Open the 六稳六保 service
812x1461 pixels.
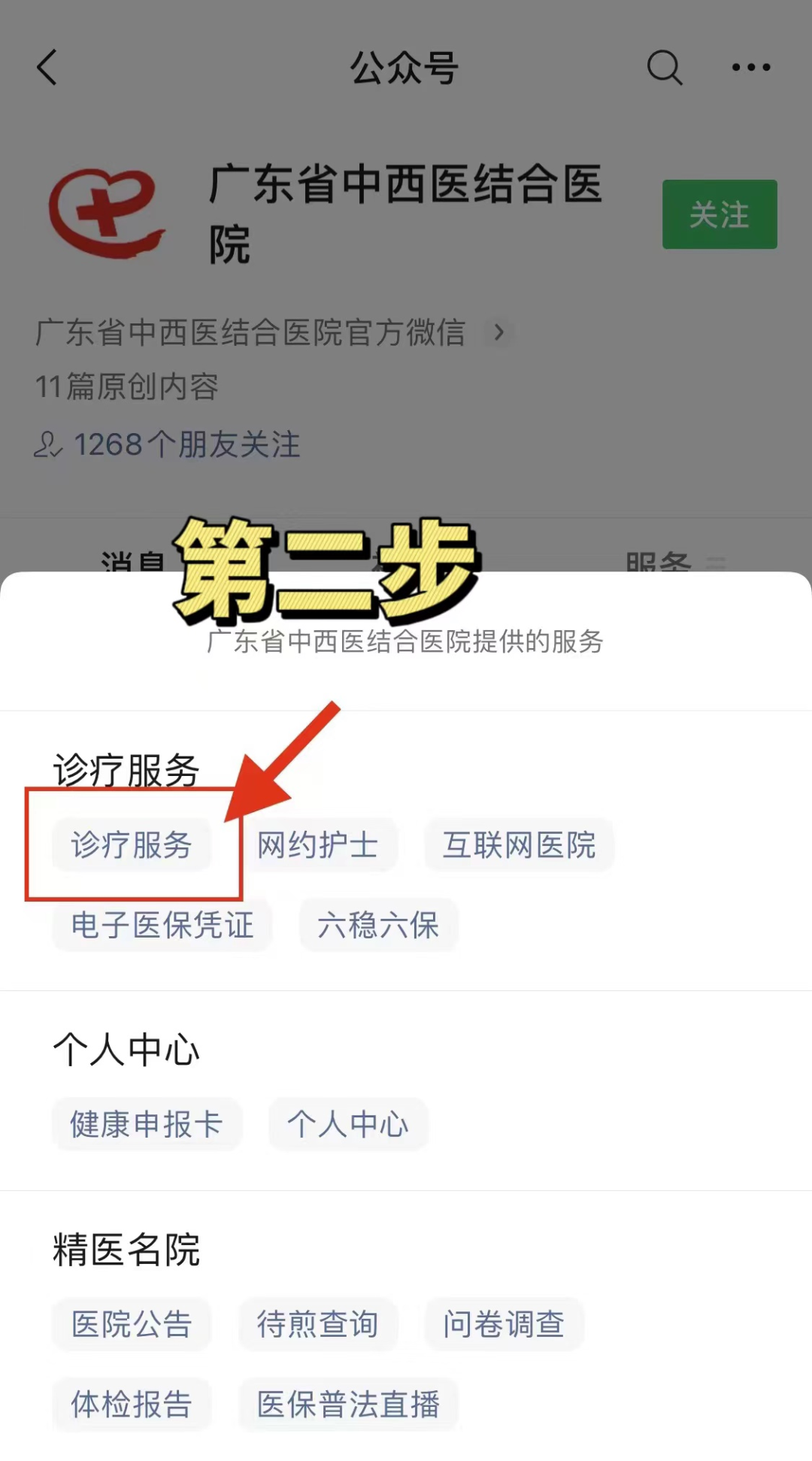[x=378, y=925]
